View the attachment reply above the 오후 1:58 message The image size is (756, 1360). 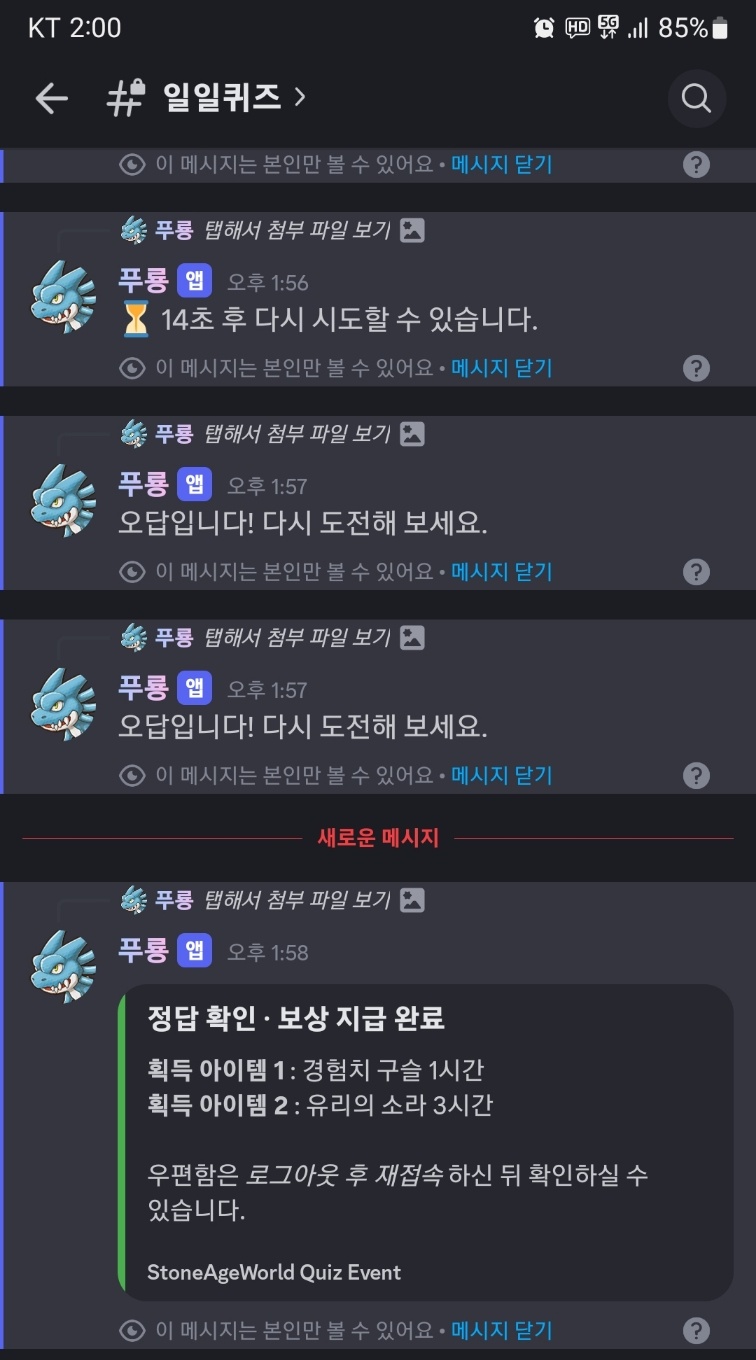(296, 900)
